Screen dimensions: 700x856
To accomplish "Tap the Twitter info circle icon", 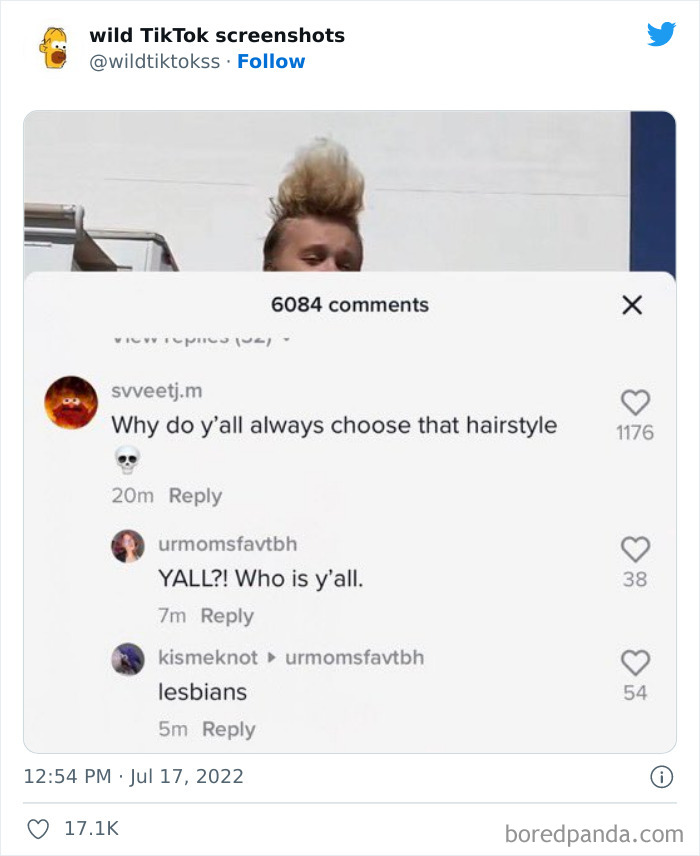I will (662, 776).
